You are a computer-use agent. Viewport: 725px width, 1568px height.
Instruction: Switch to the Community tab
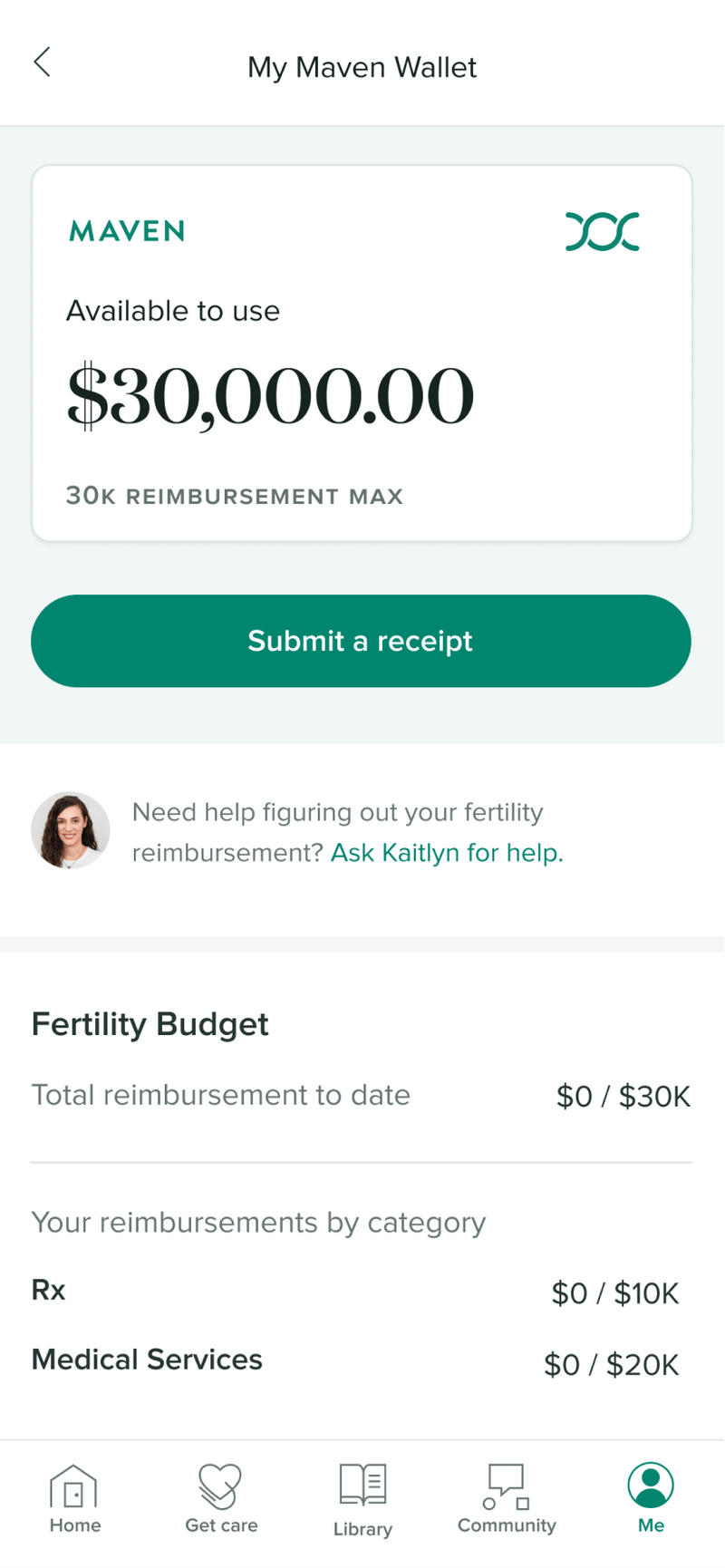tap(505, 1500)
